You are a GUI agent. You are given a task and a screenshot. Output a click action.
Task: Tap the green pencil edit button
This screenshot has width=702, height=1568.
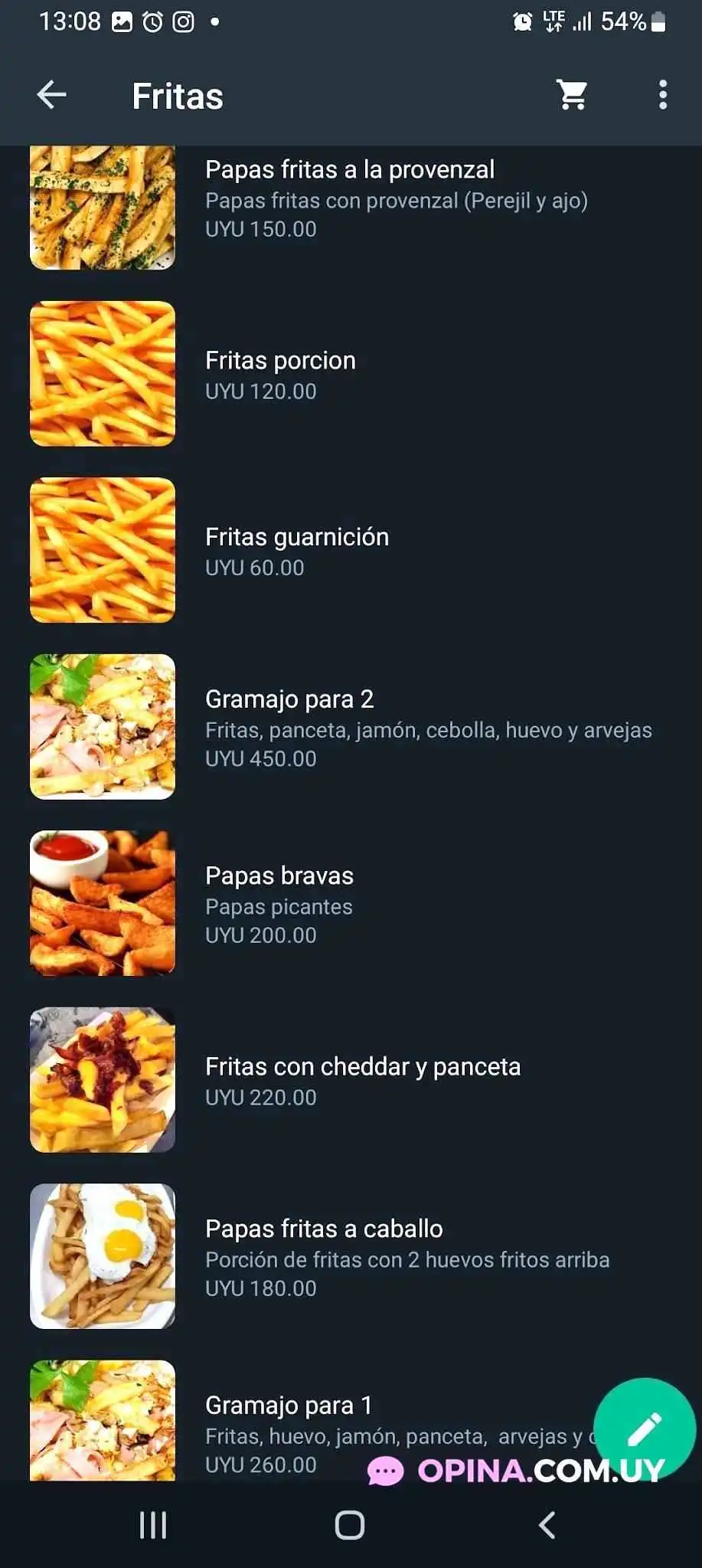pos(644,1429)
